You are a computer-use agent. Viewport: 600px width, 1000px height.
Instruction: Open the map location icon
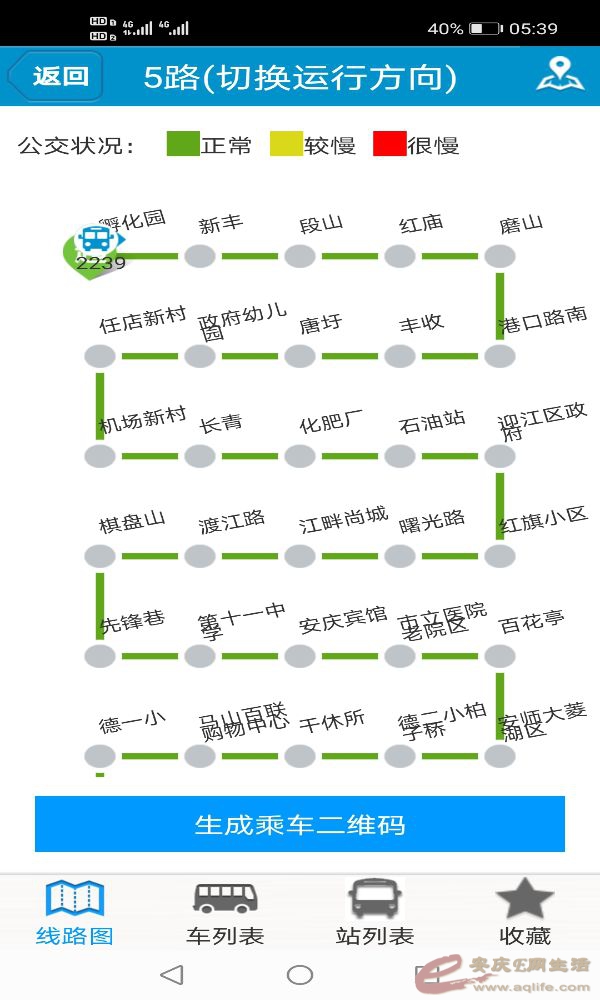(x=559, y=75)
